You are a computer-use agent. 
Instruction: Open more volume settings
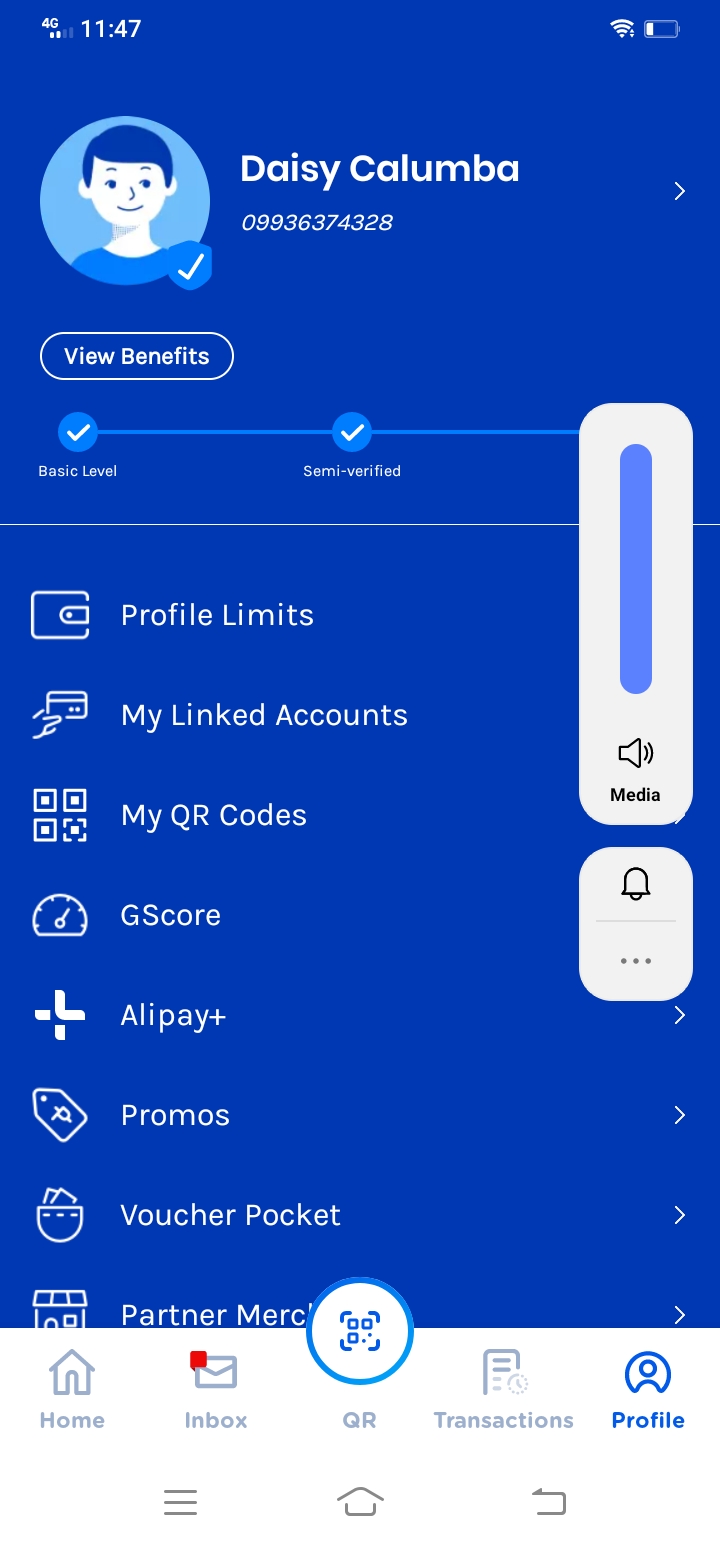point(636,961)
